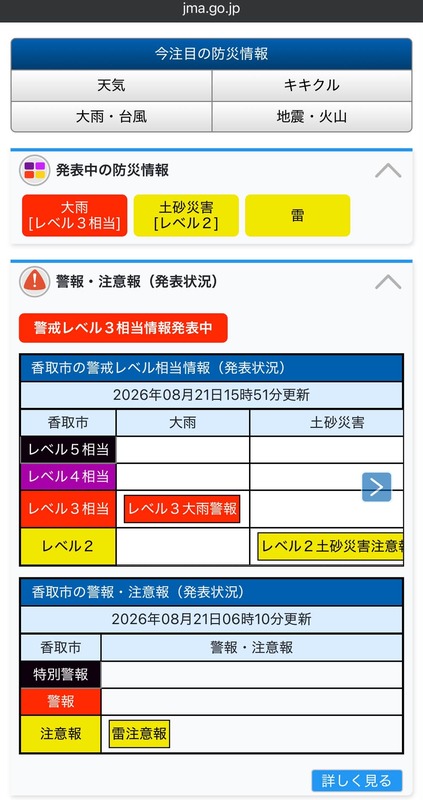
Task: Tap the レベル3大雨警報 label in the table
Action: [x=182, y=509]
